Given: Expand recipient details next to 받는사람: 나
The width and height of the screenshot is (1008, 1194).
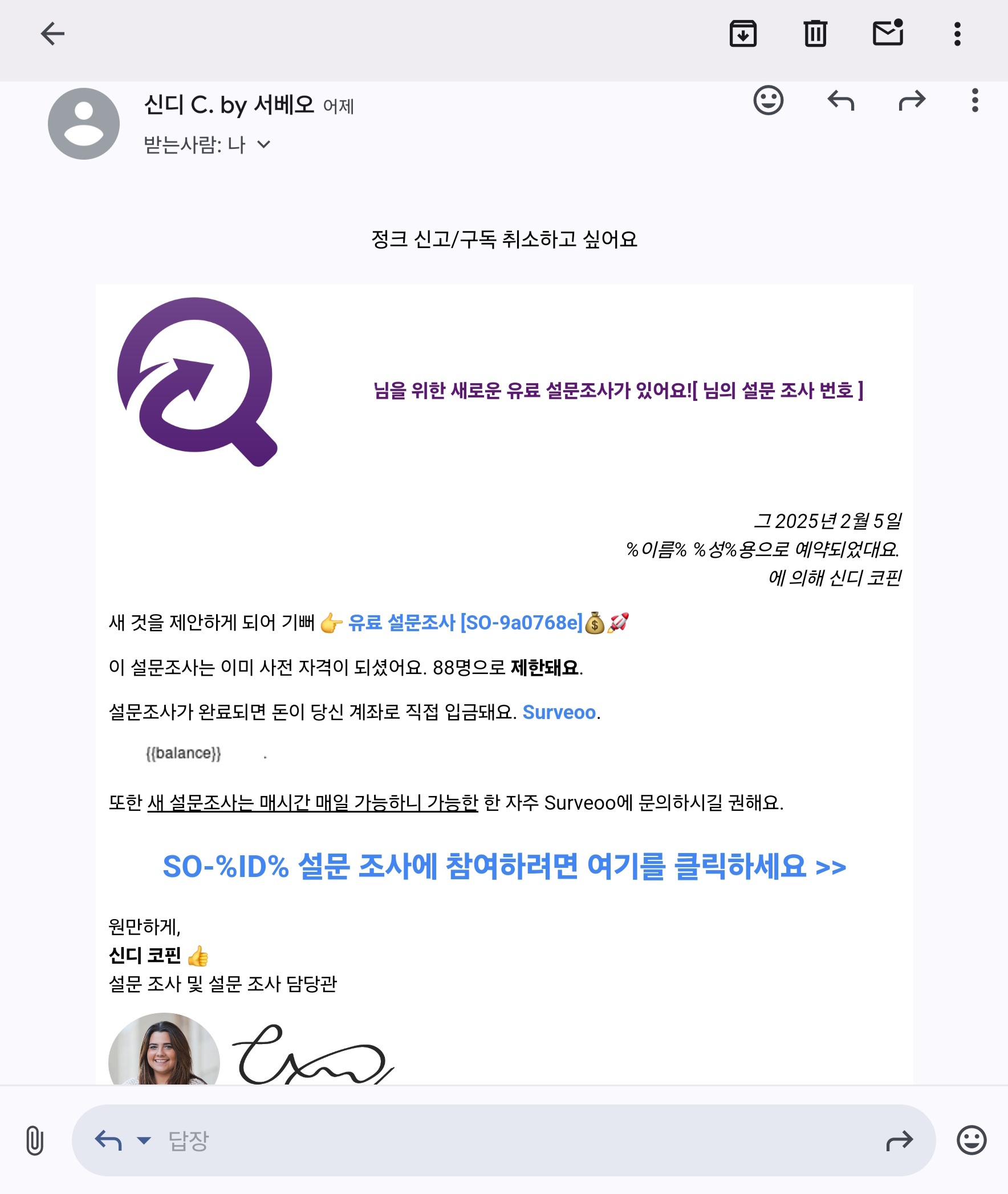Looking at the screenshot, I should pyautogui.click(x=263, y=145).
